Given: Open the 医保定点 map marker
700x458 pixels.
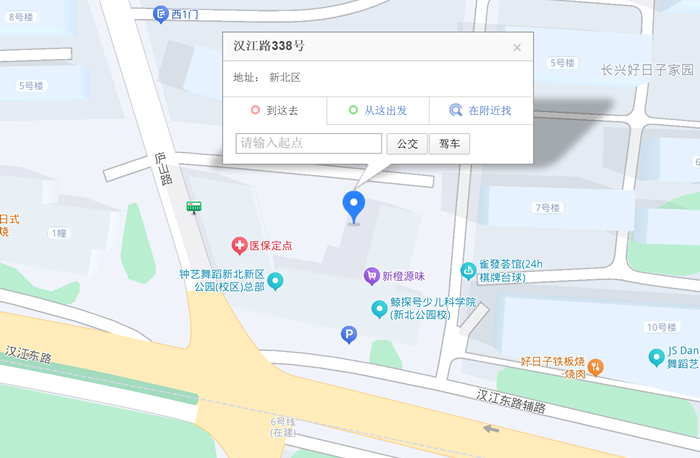Looking at the screenshot, I should pos(240,245).
